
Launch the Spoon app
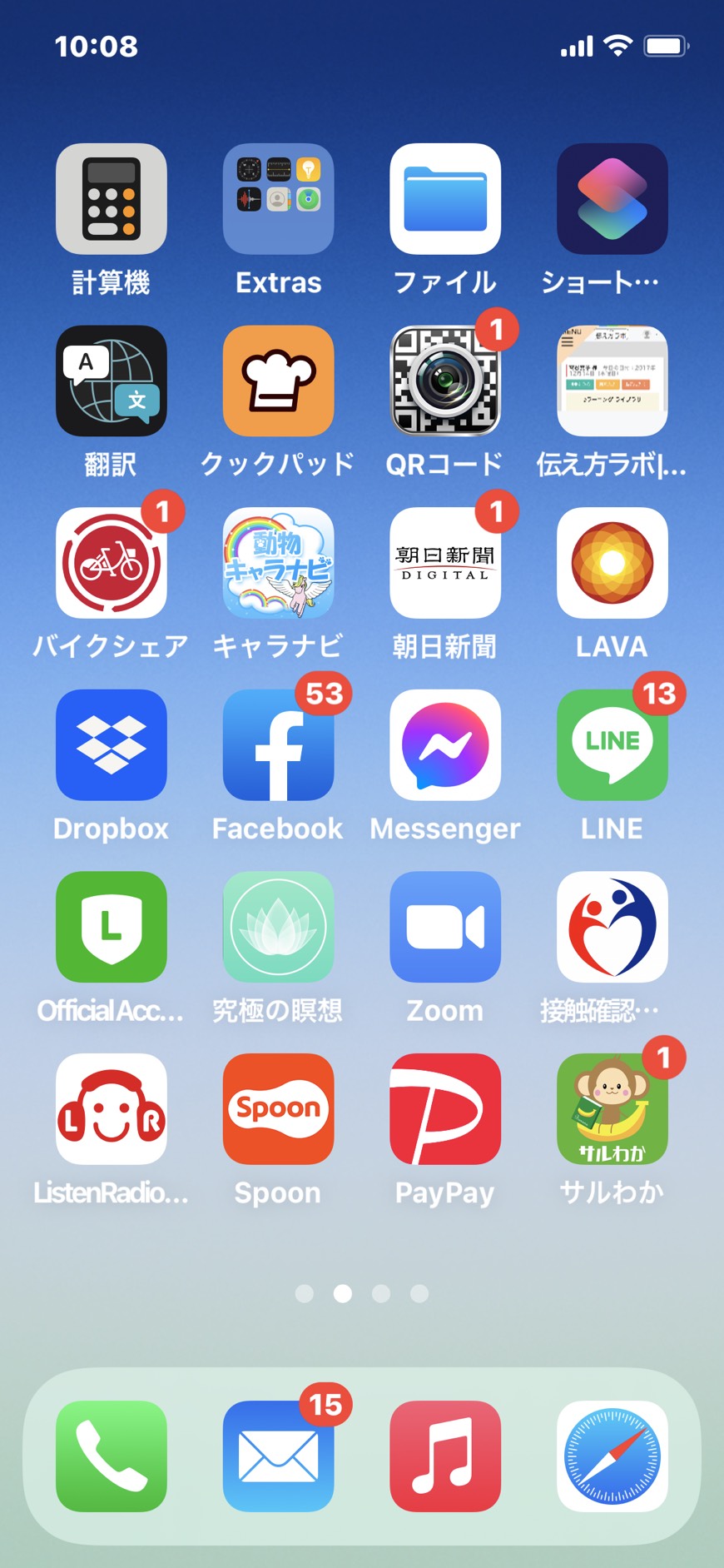tap(279, 1109)
